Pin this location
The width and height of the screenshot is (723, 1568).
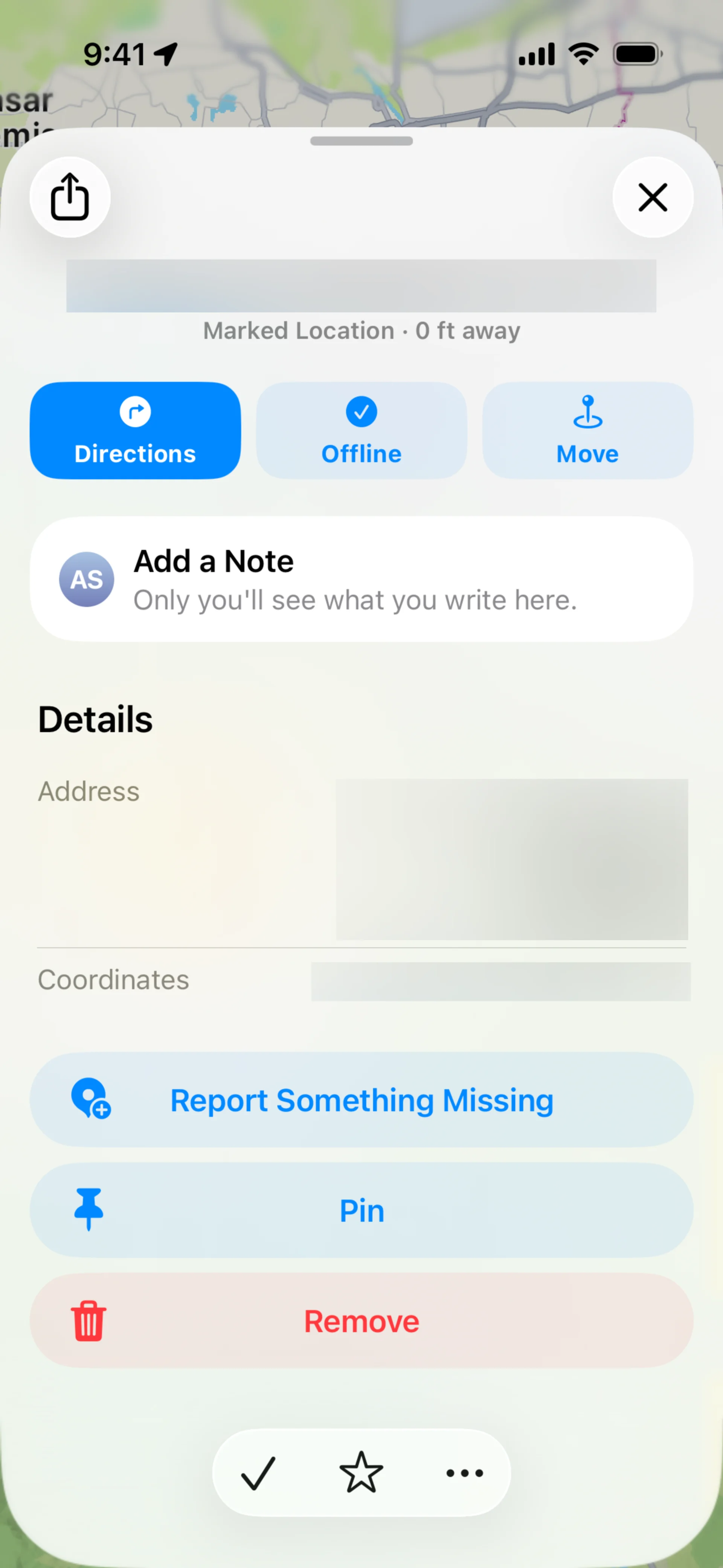[x=361, y=1210]
